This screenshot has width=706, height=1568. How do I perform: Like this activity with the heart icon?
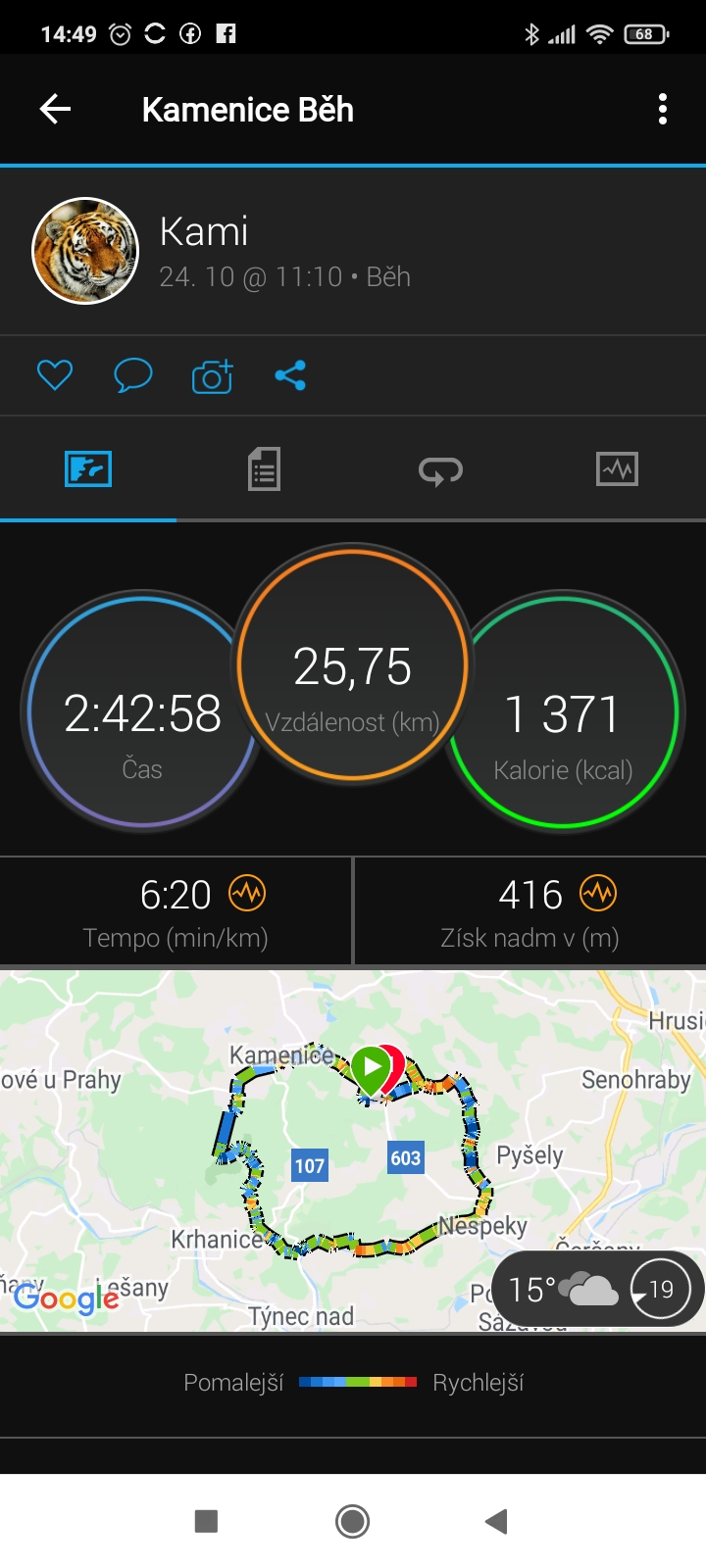coord(55,375)
